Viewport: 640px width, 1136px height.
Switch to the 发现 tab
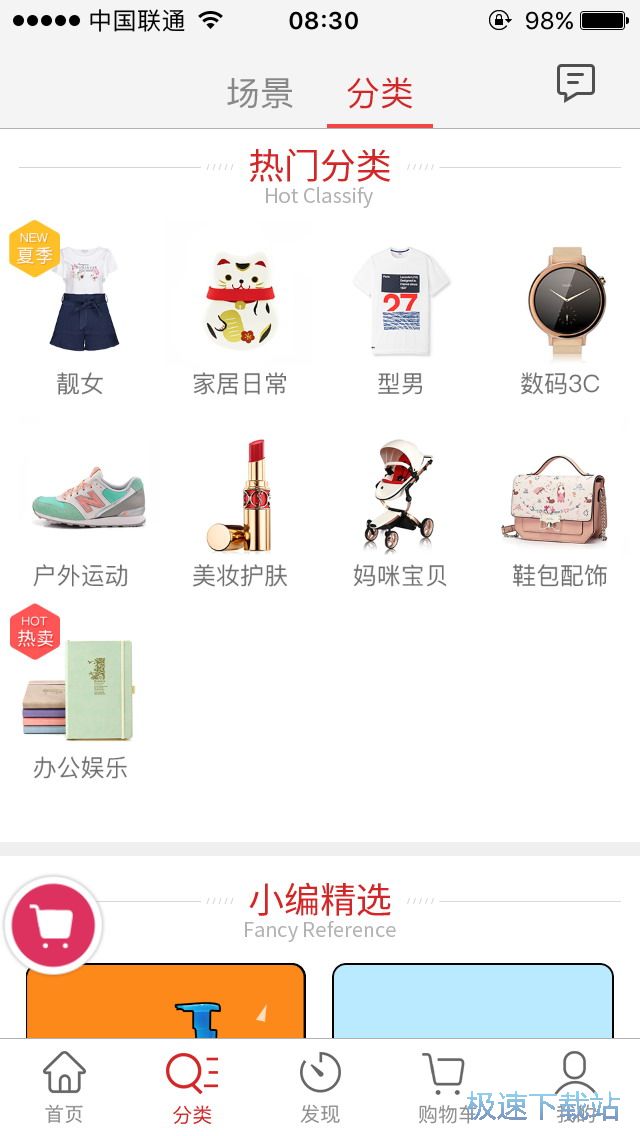320,1087
